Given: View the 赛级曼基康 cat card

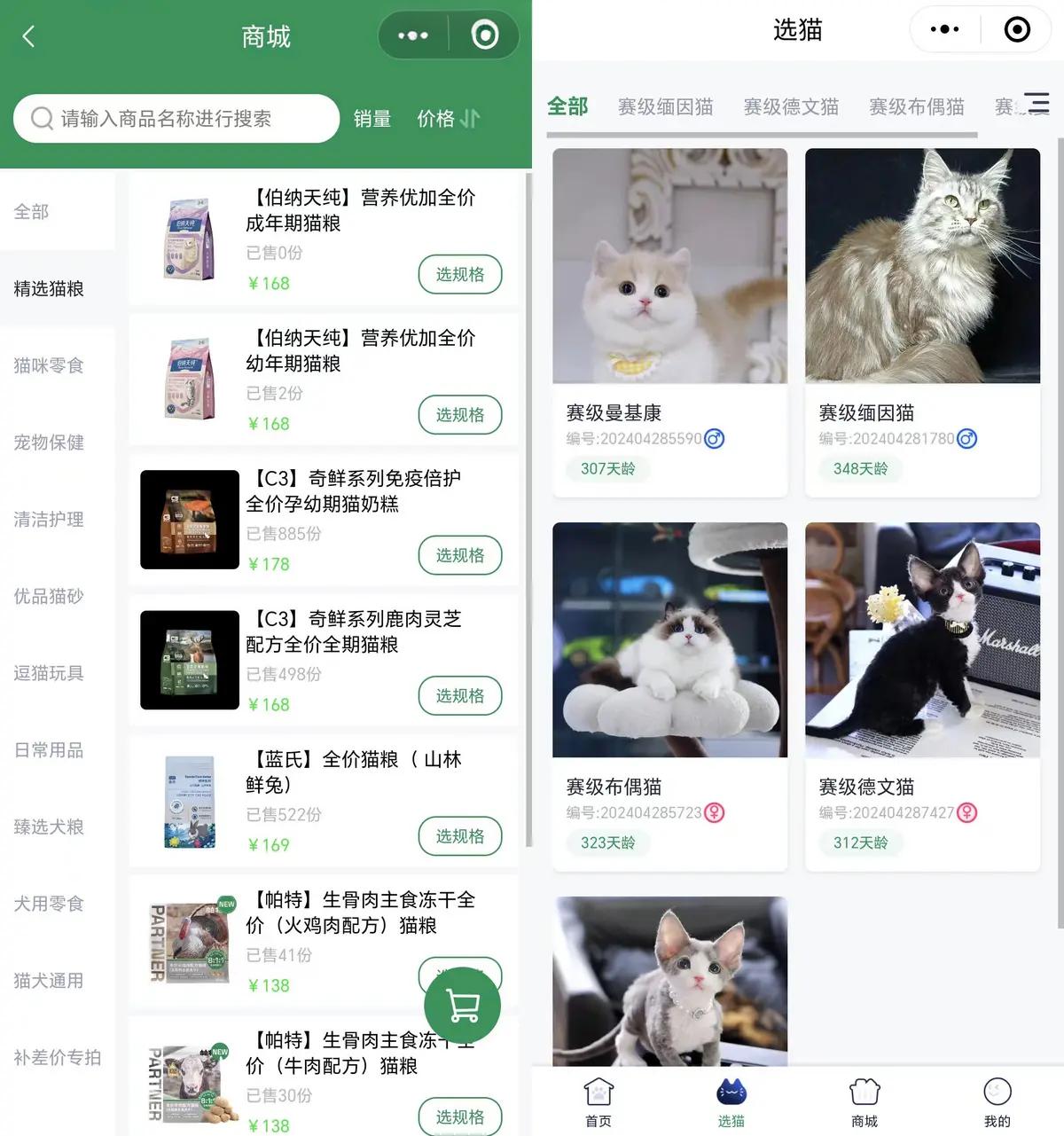Looking at the screenshot, I should pyautogui.click(x=669, y=322).
